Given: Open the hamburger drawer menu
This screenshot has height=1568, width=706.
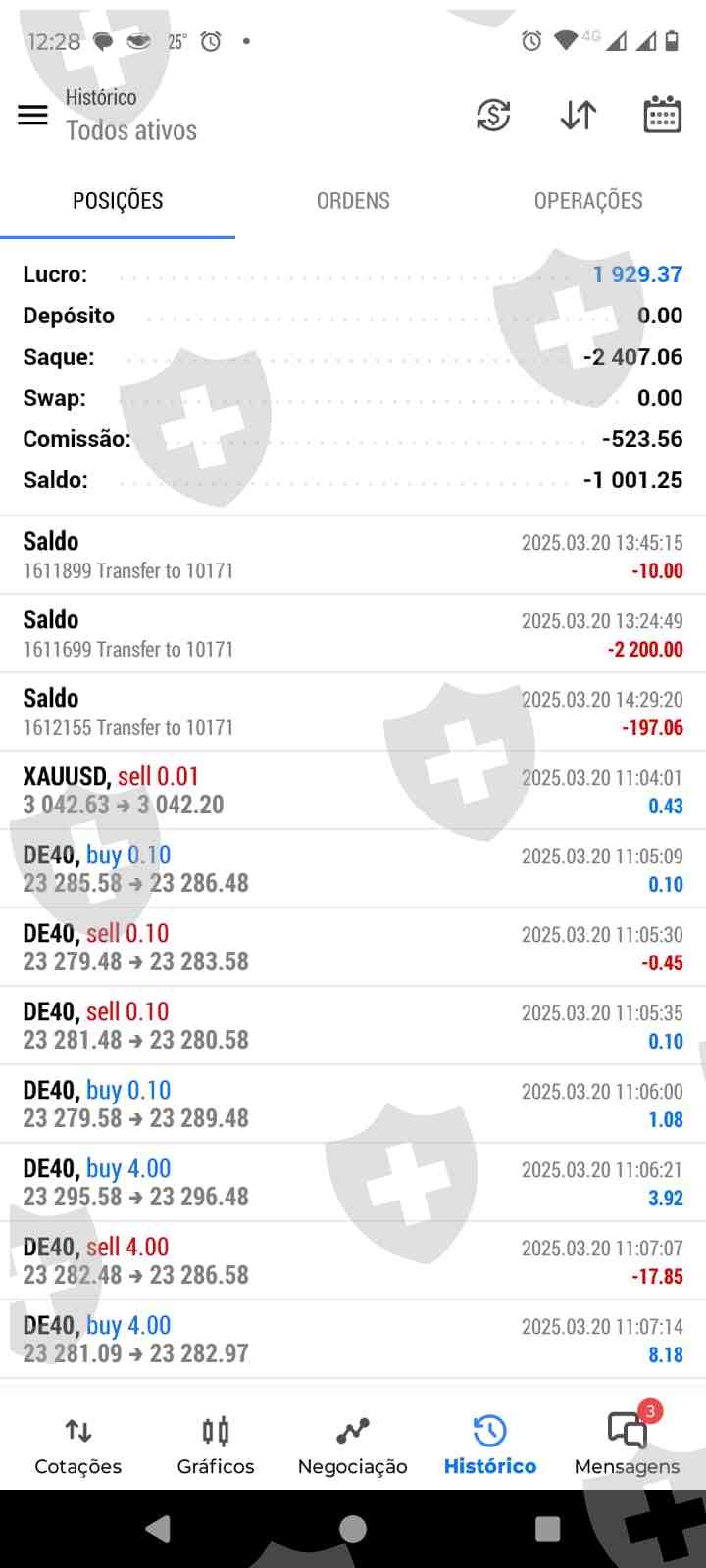Looking at the screenshot, I should click(32, 115).
